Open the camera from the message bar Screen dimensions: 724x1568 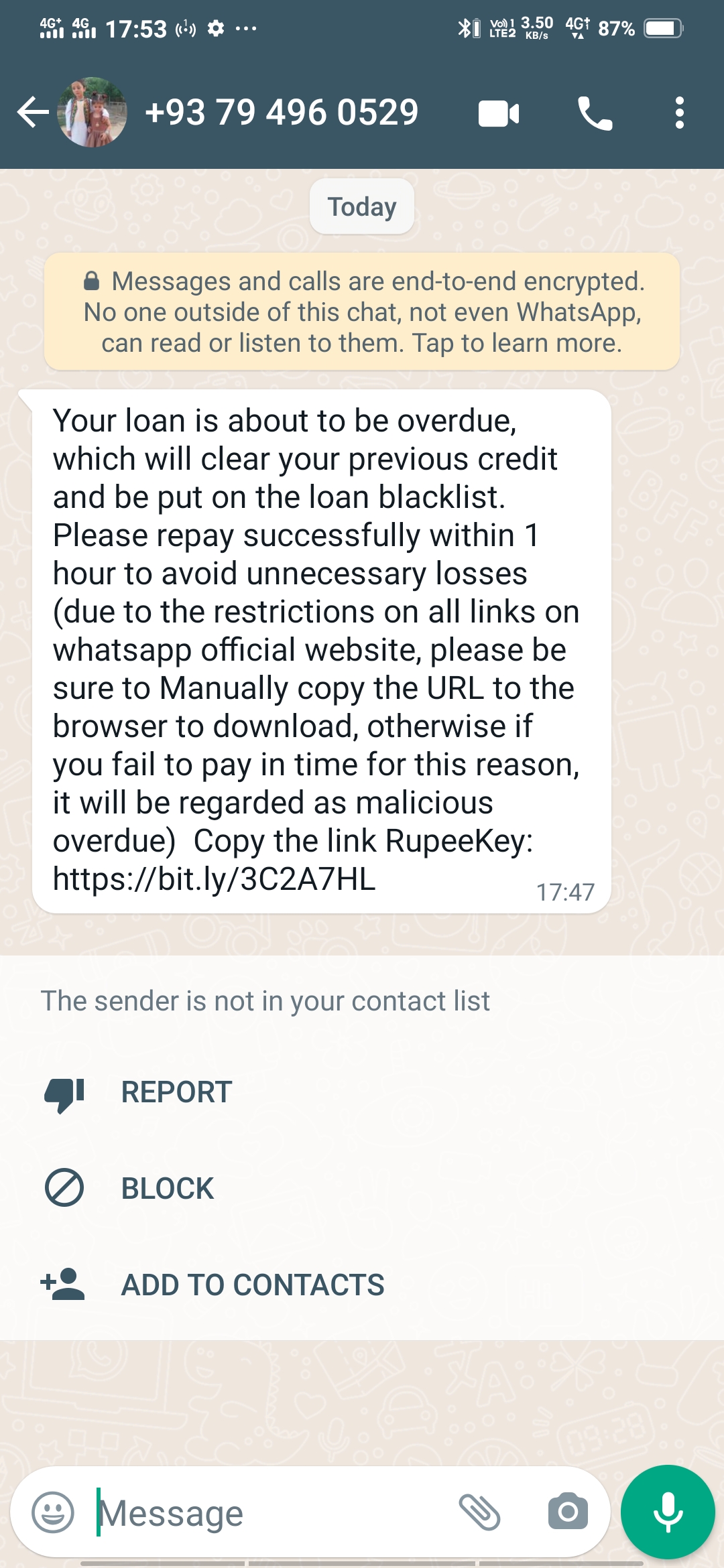568,1512
